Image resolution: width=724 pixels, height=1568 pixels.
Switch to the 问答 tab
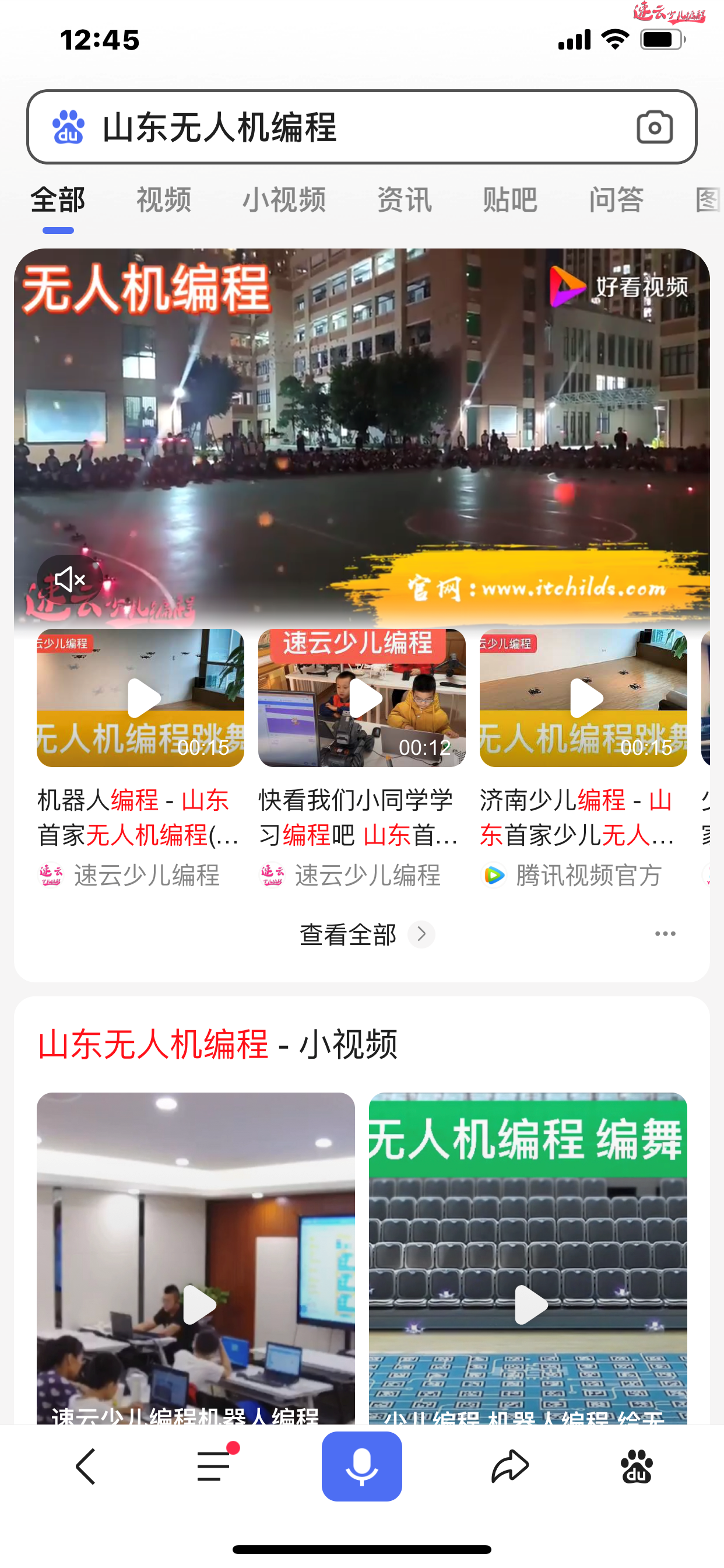[616, 200]
